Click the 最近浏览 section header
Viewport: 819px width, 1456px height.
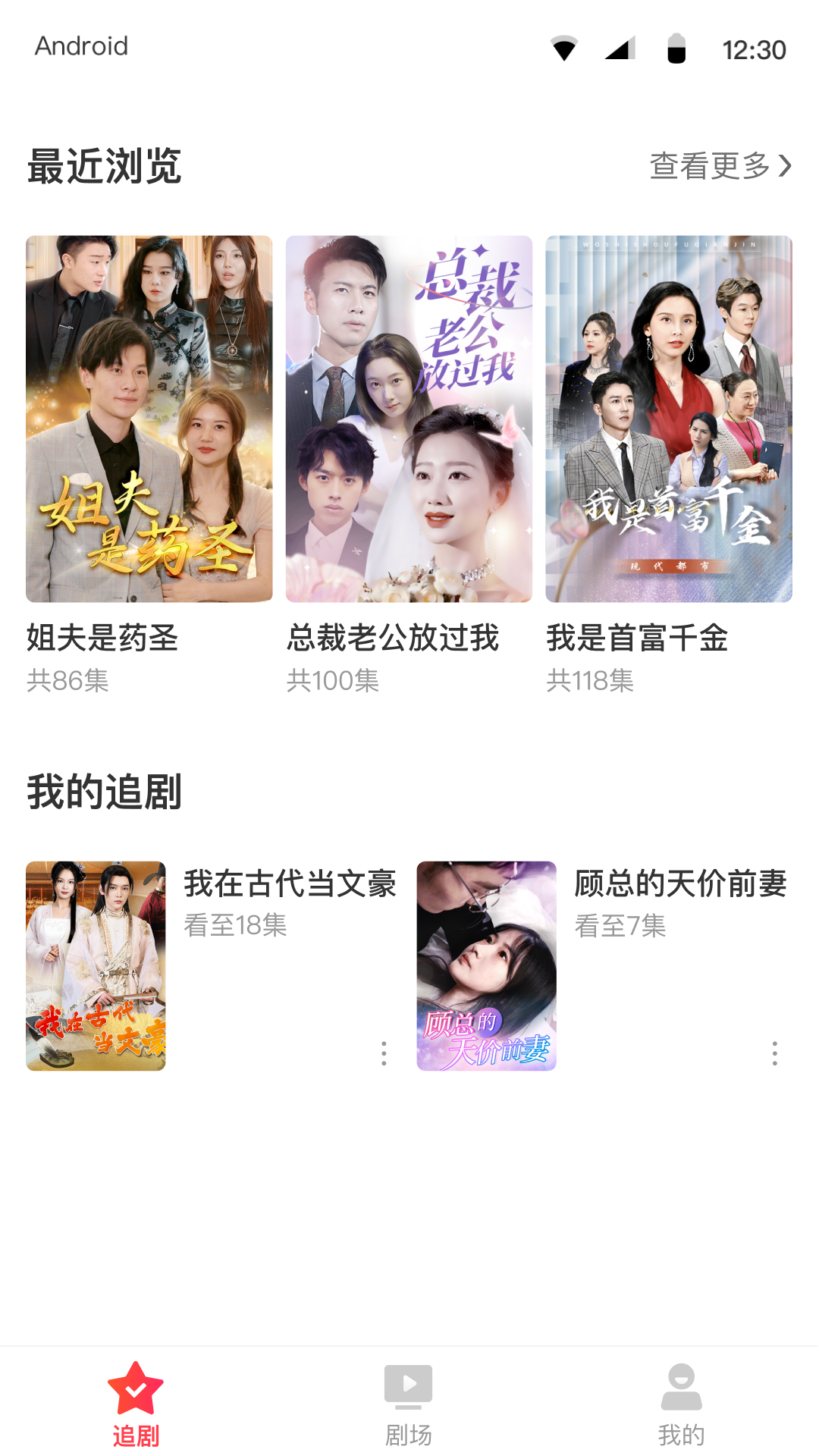(105, 166)
